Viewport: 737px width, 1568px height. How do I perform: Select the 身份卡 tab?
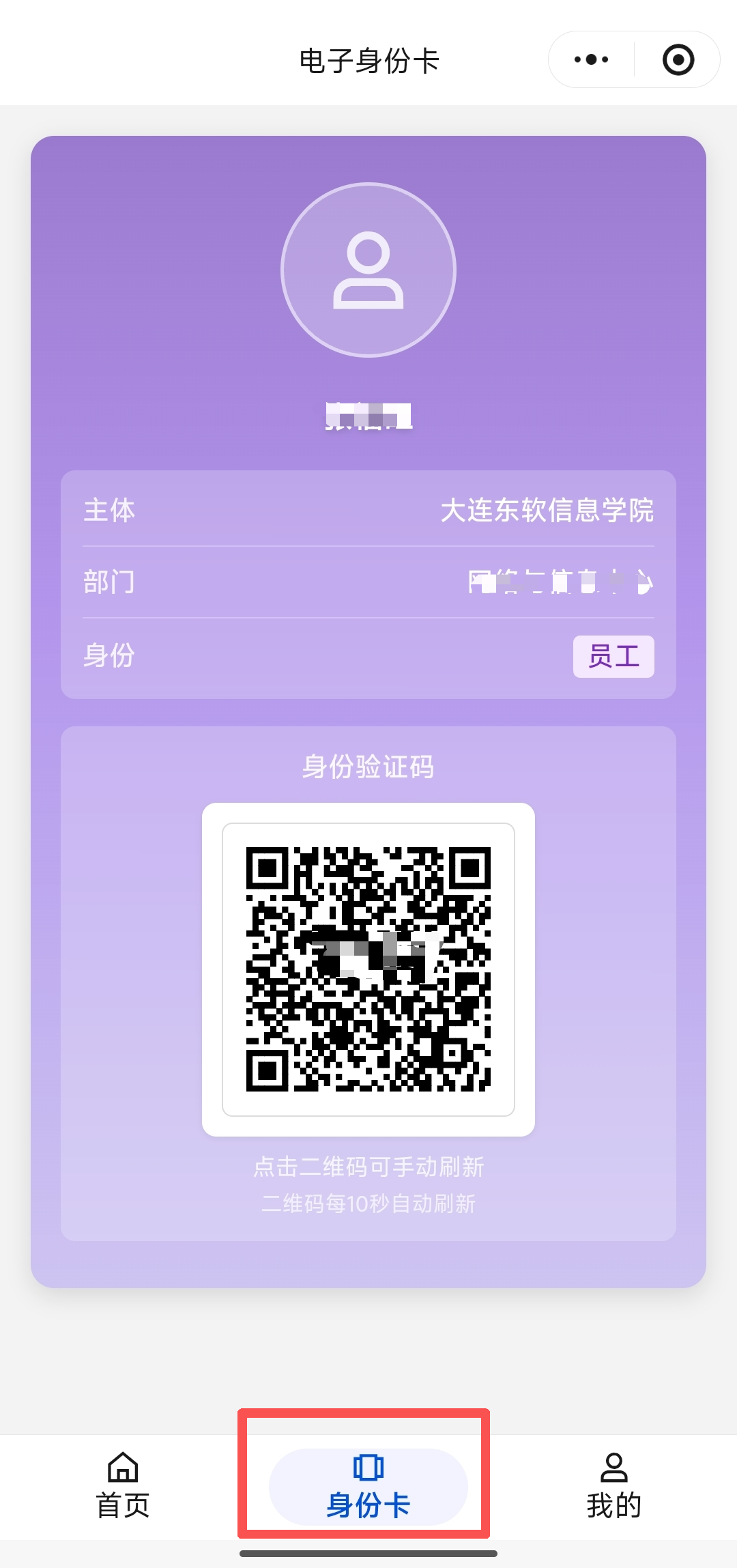[x=368, y=1486]
